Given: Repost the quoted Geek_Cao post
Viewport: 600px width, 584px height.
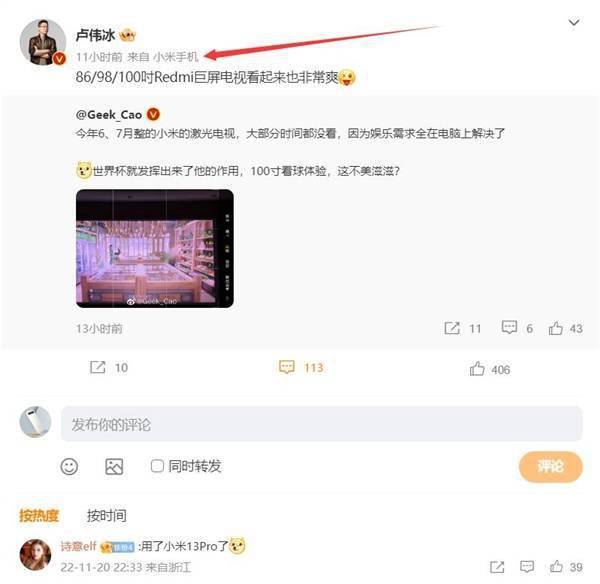Looking at the screenshot, I should coord(453,328).
